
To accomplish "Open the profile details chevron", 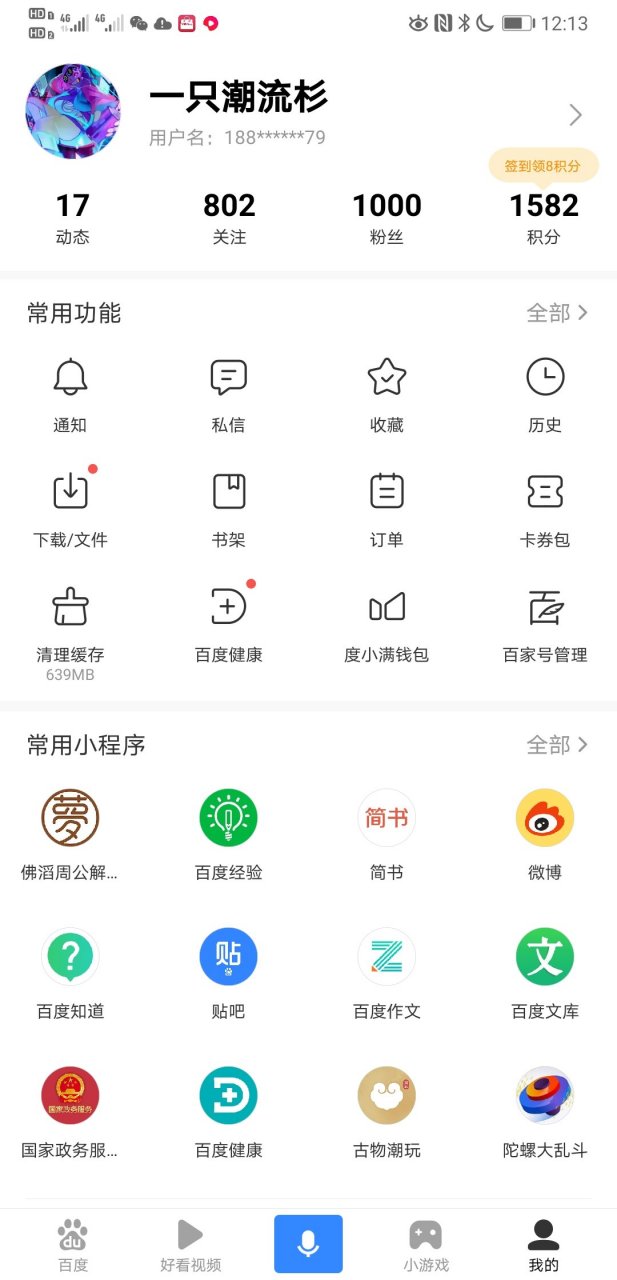I will pos(575,116).
